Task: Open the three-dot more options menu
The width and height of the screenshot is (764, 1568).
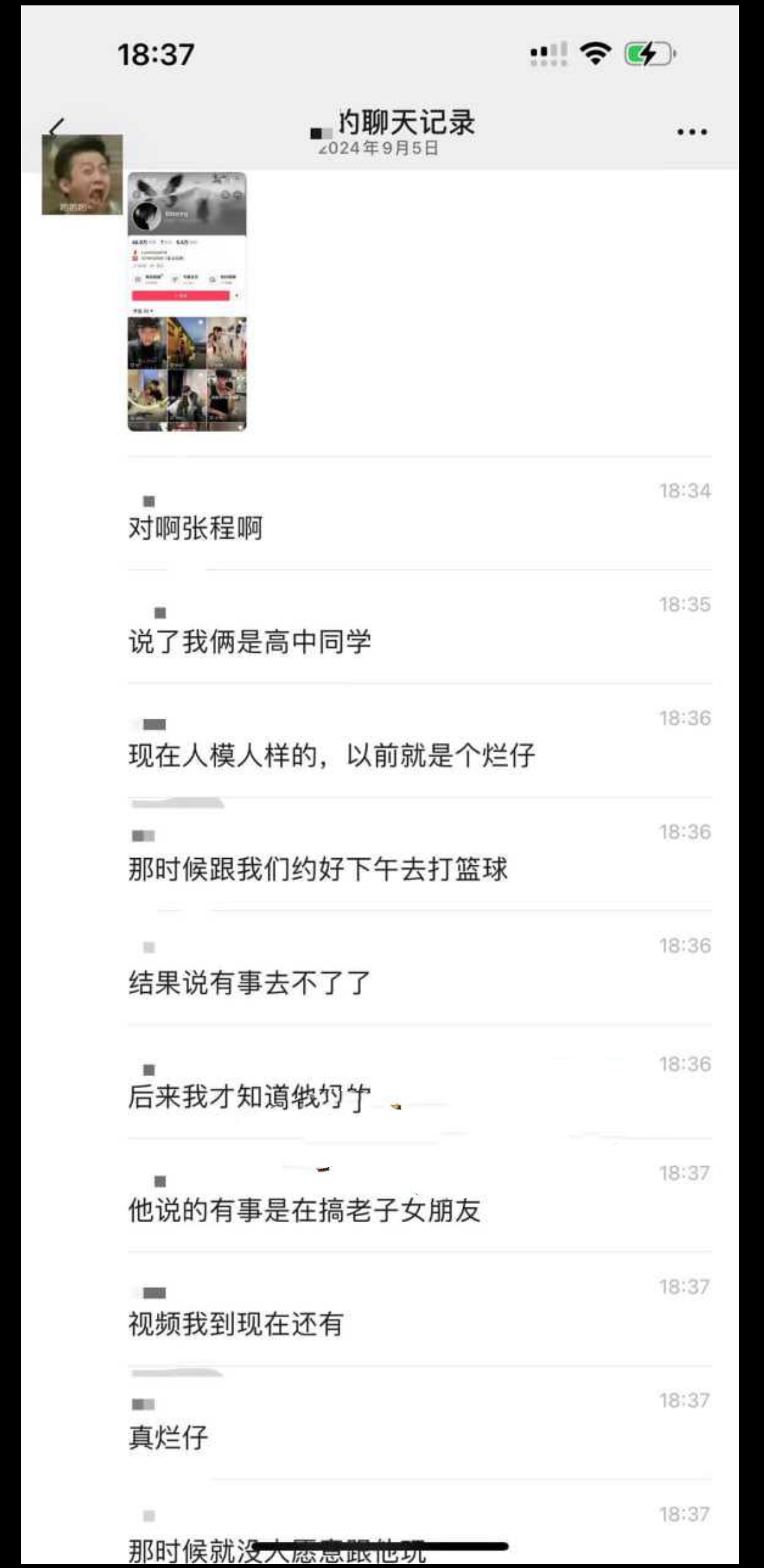Action: point(692,132)
